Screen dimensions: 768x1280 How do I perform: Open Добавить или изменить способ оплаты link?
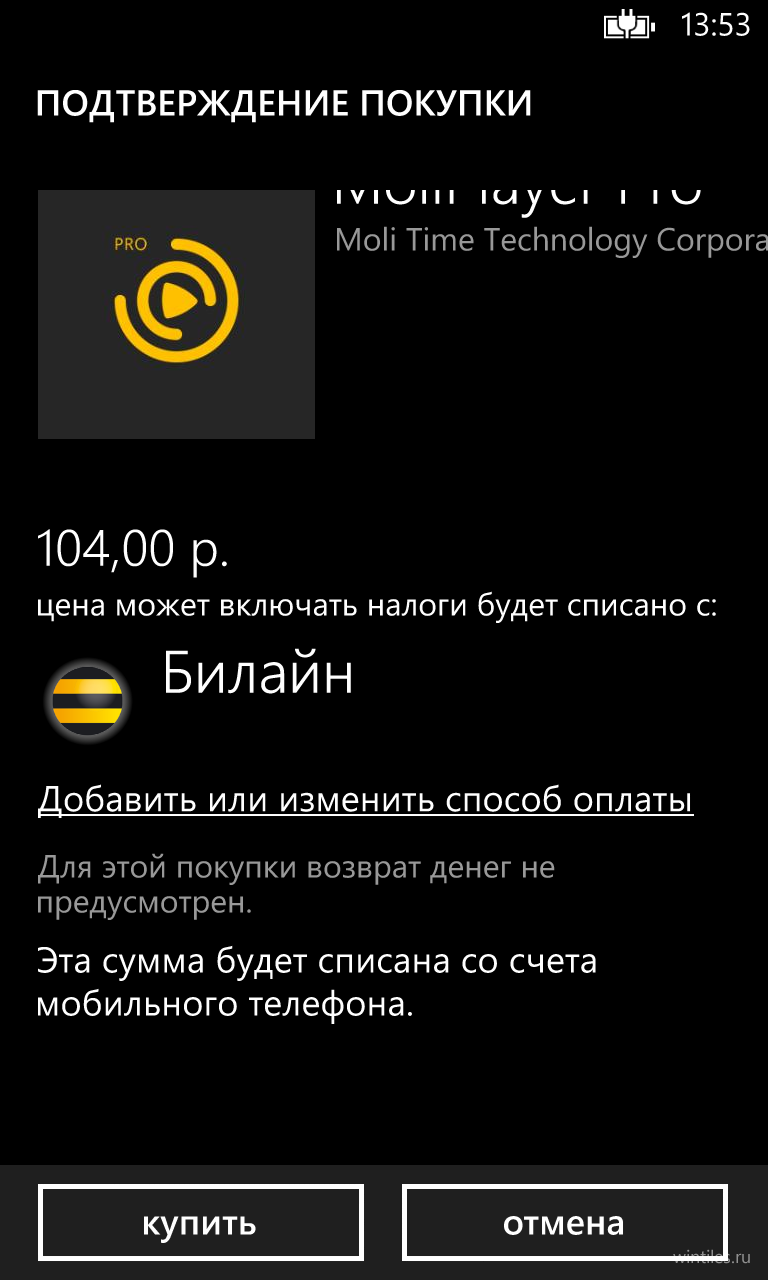point(365,800)
